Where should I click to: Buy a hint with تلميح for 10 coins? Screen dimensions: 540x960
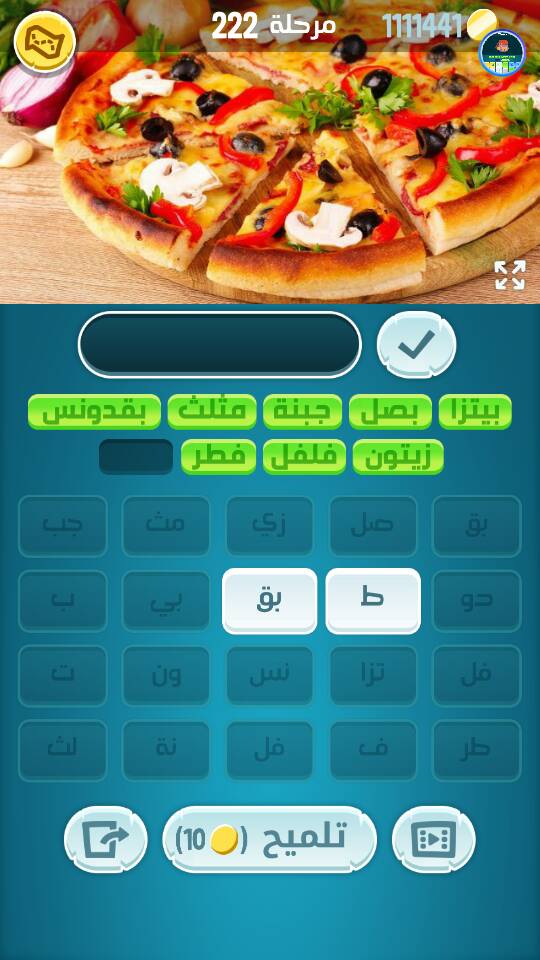269,839
